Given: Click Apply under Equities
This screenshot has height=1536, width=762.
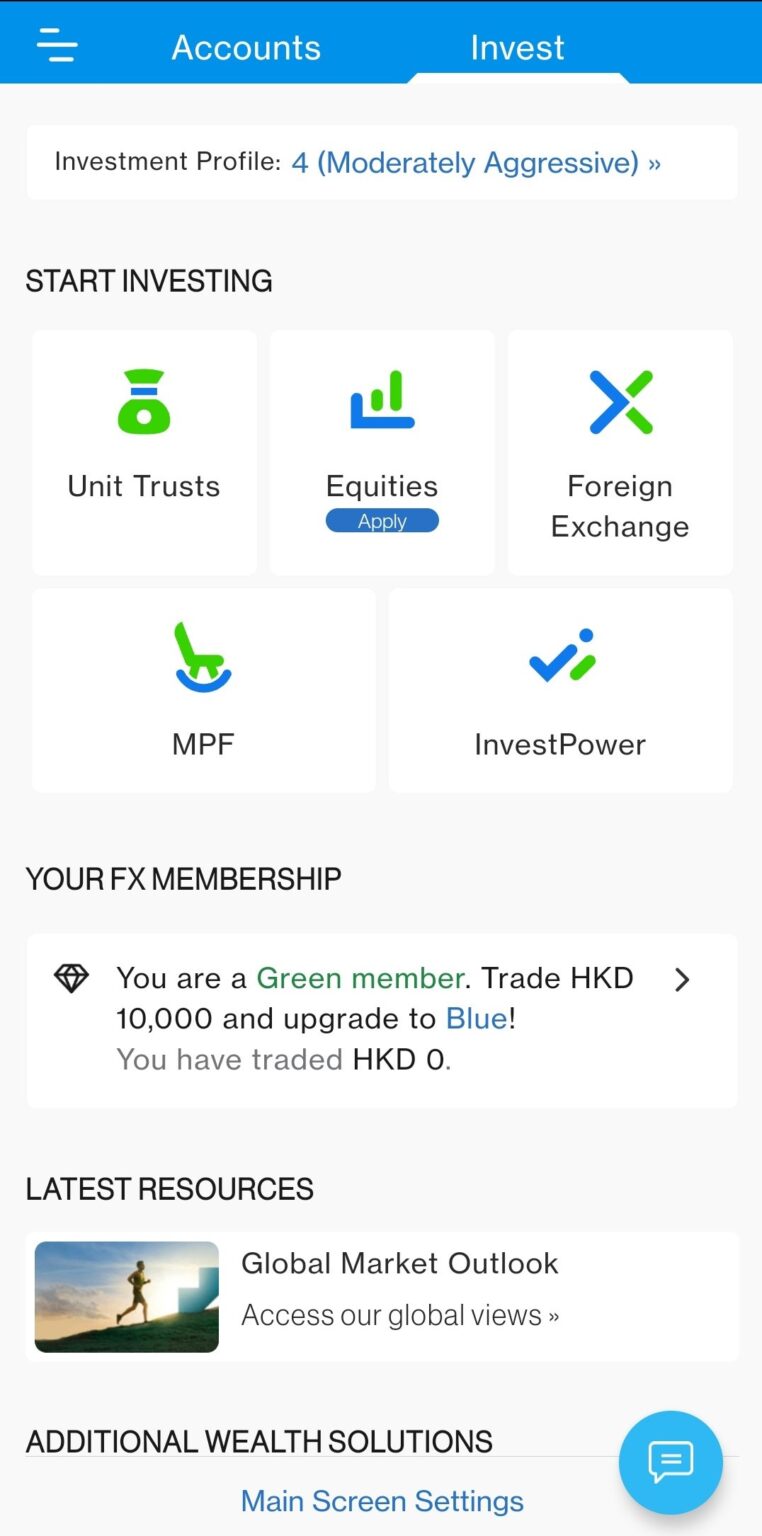Looking at the screenshot, I should pos(381,520).
